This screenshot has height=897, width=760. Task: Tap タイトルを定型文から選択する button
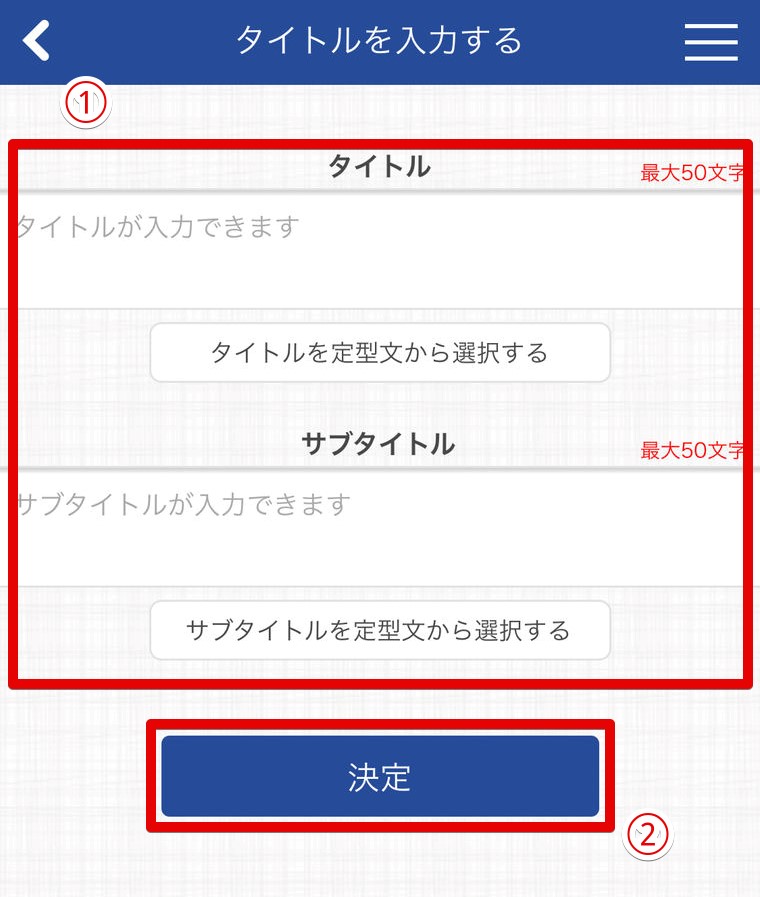[x=380, y=353]
